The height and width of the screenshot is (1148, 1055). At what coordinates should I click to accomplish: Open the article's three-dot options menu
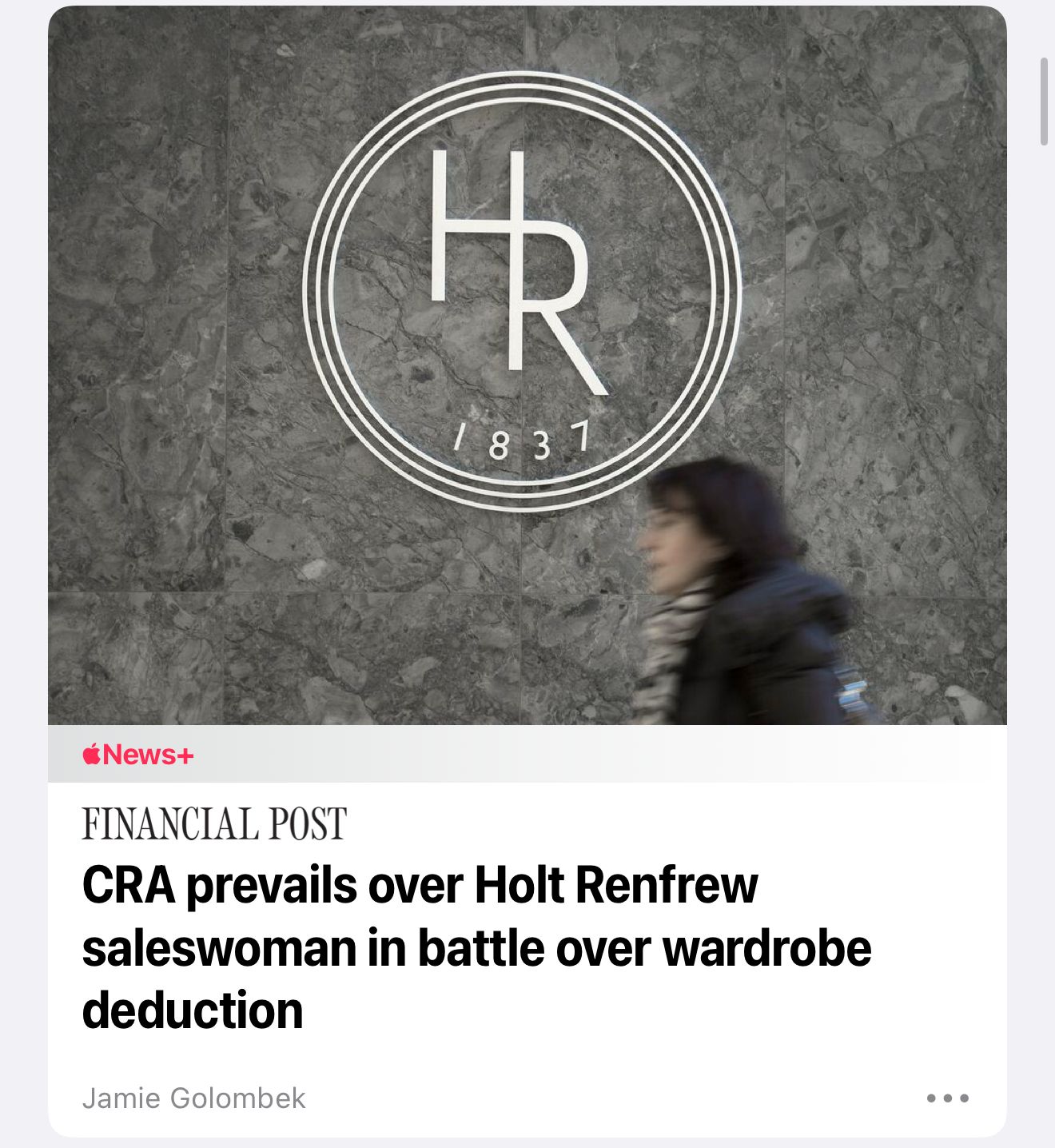(948, 1098)
